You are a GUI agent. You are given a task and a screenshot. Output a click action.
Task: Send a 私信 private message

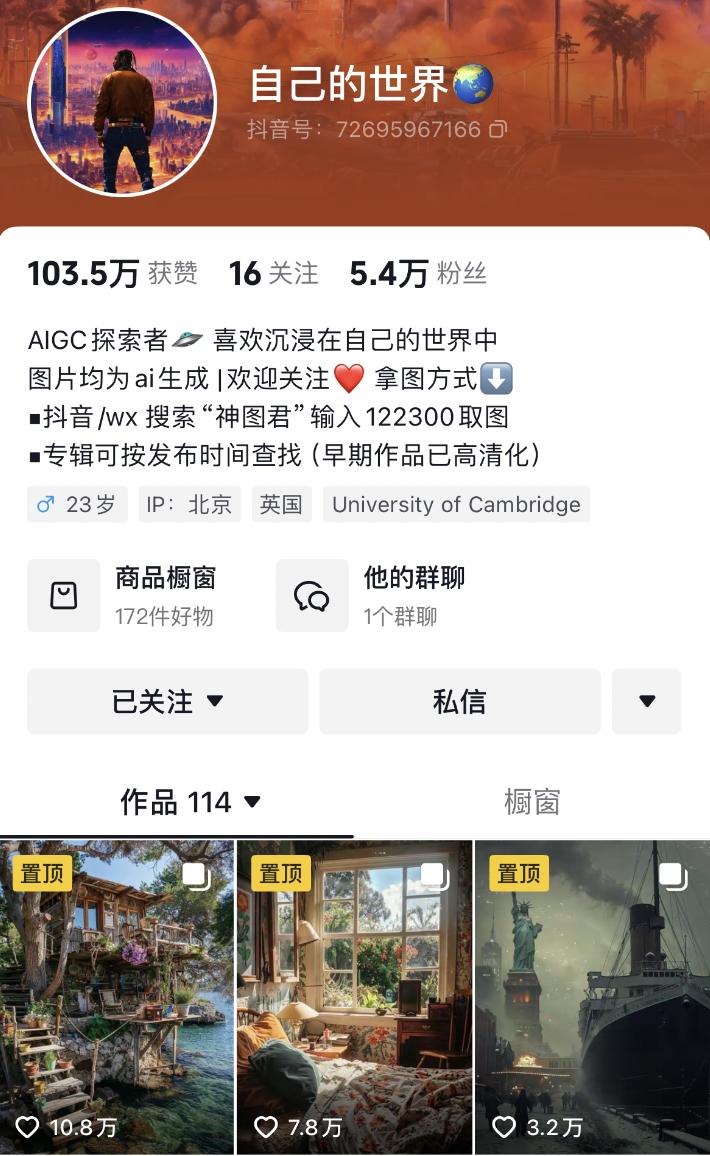point(459,702)
